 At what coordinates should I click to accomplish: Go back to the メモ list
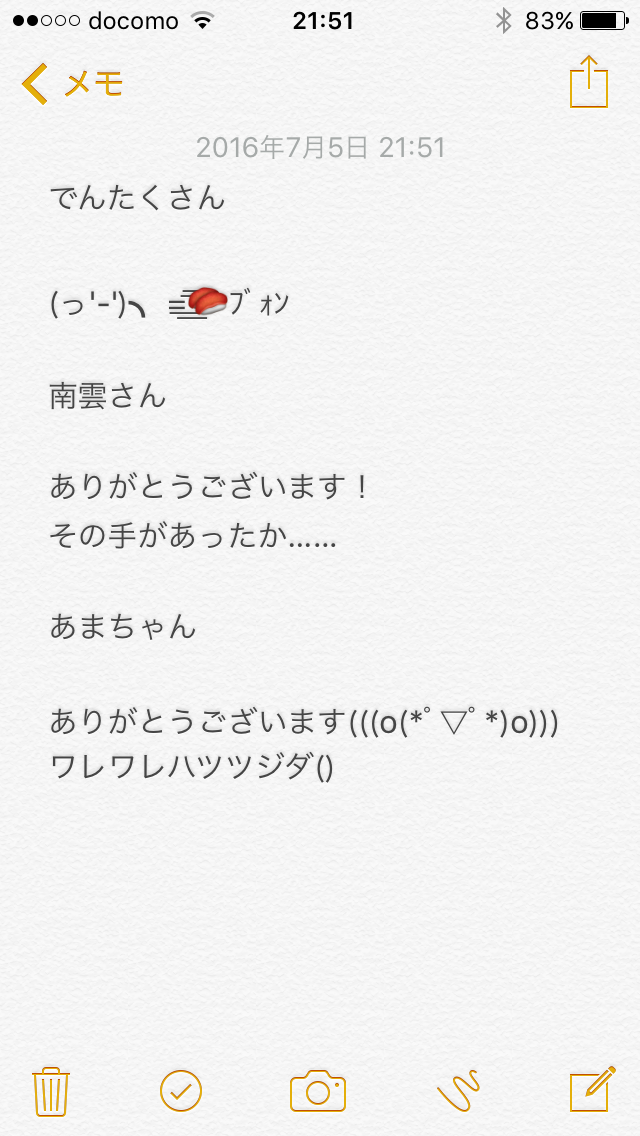(72, 84)
